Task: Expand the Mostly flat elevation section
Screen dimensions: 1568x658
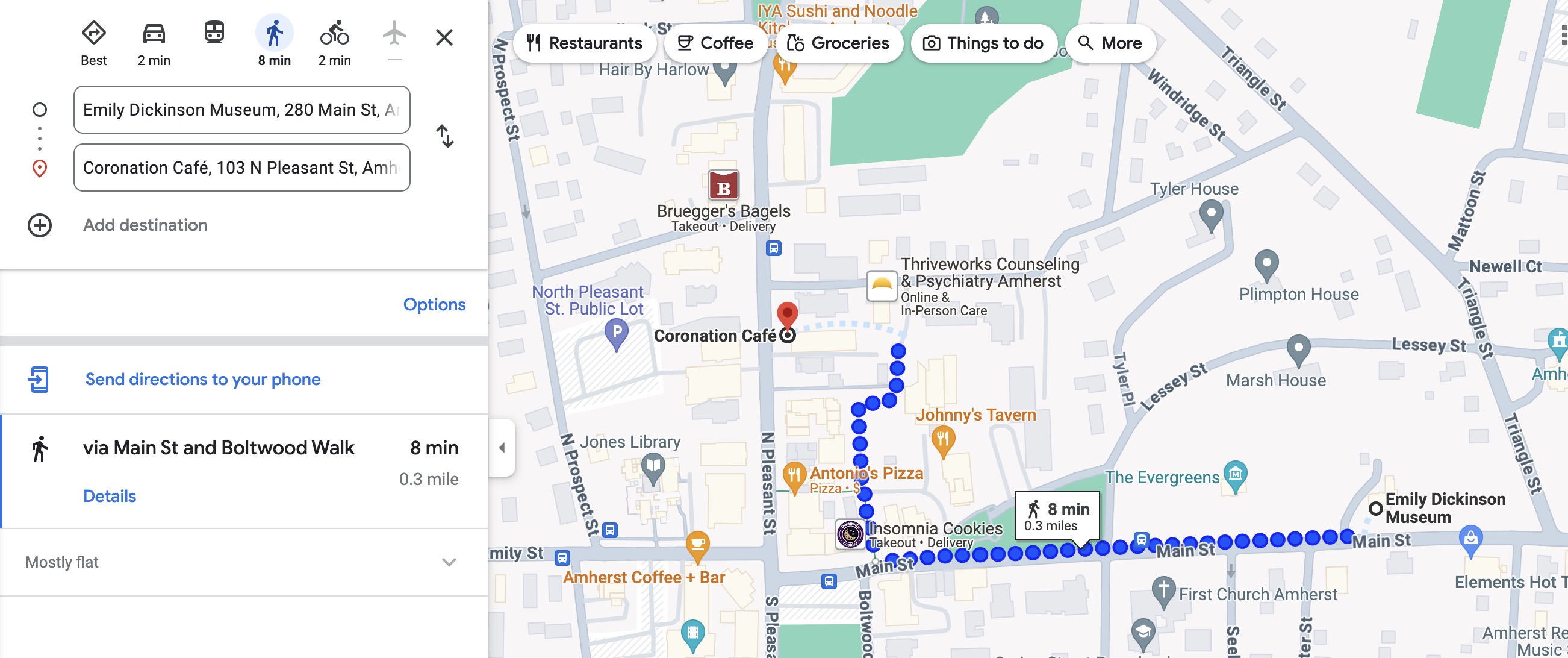Action: (x=449, y=562)
